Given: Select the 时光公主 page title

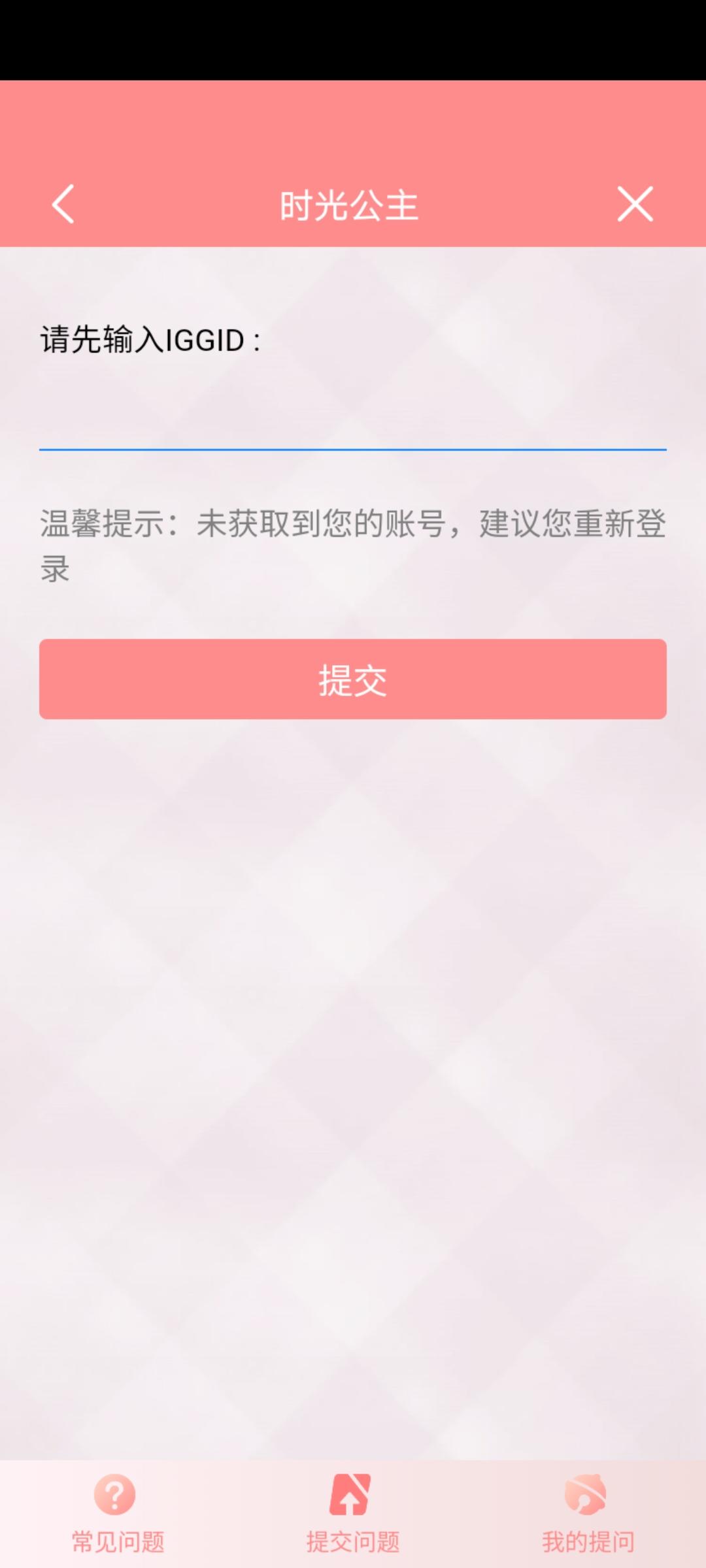Looking at the screenshot, I should coord(352,204).
